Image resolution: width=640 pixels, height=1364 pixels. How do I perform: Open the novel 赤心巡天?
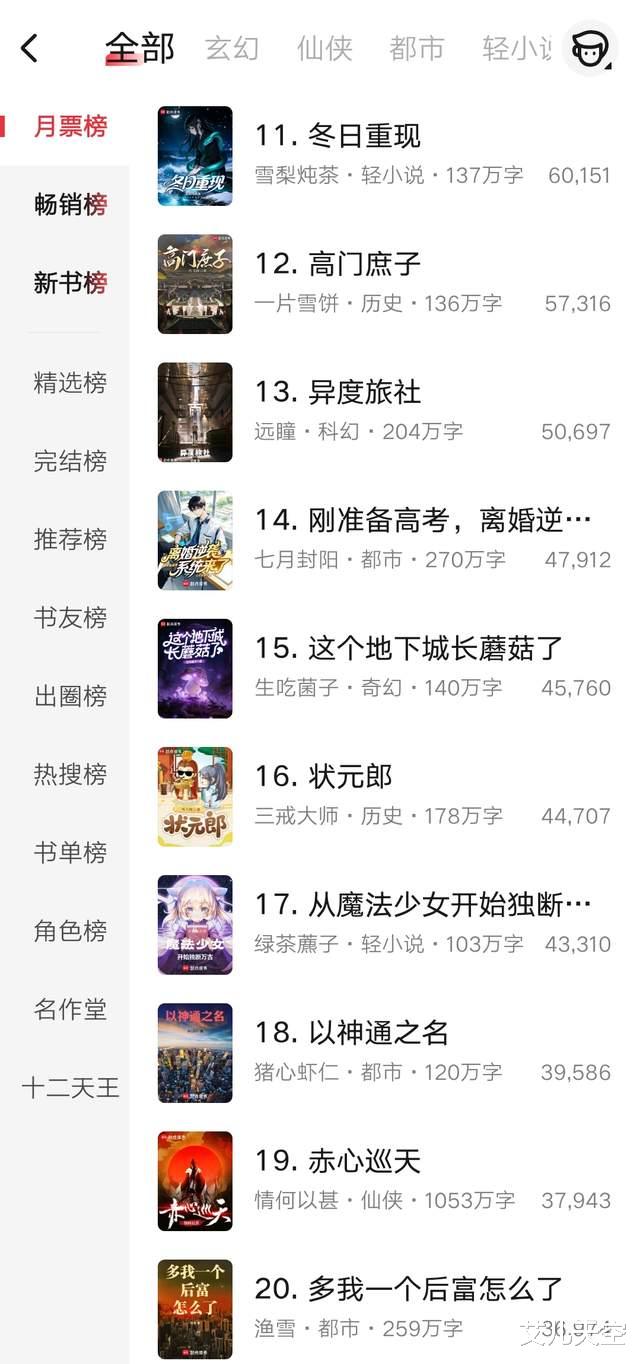[x=337, y=1161]
